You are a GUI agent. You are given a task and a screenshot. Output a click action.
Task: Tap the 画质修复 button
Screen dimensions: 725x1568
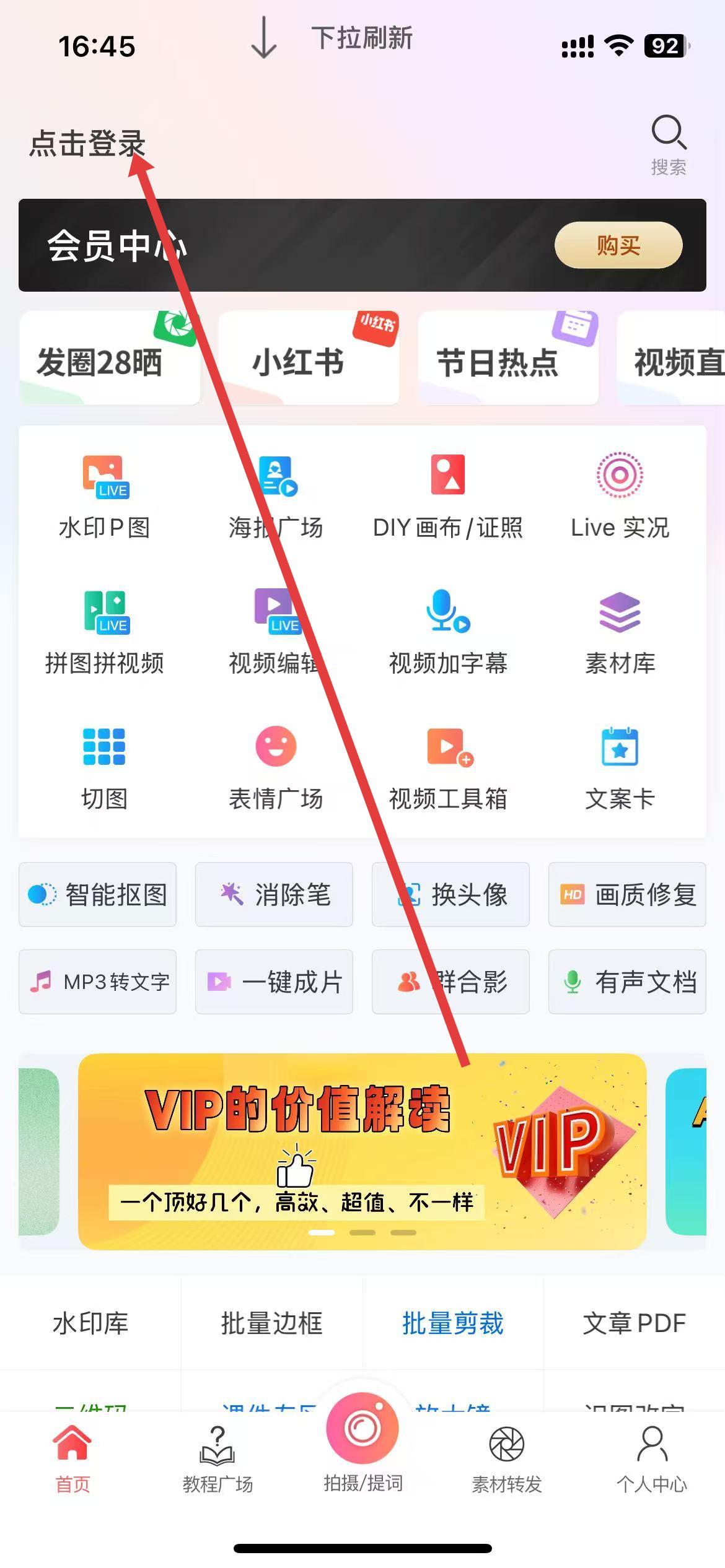[627, 894]
